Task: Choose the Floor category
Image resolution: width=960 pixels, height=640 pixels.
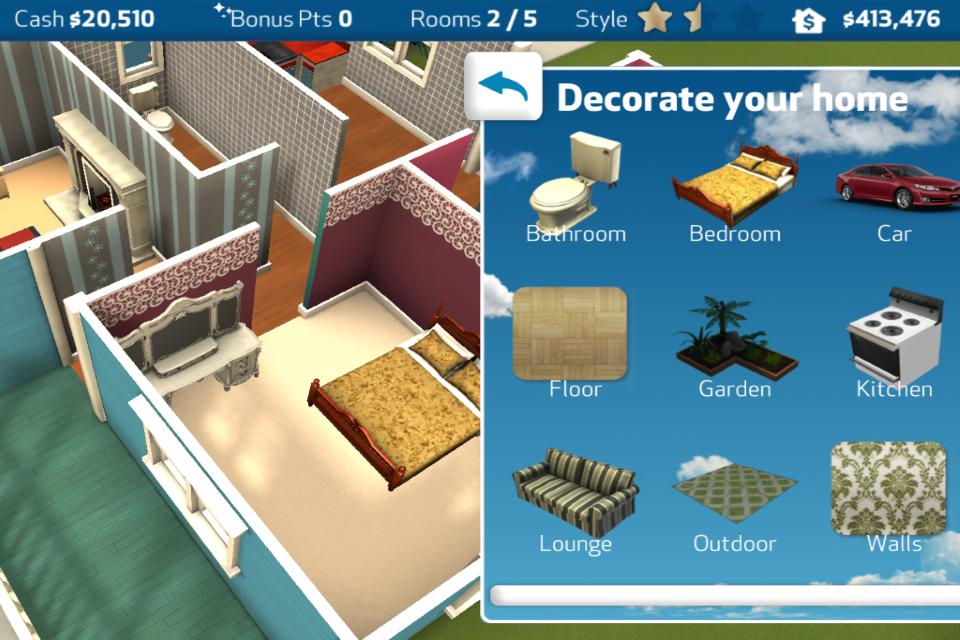Action: point(570,340)
